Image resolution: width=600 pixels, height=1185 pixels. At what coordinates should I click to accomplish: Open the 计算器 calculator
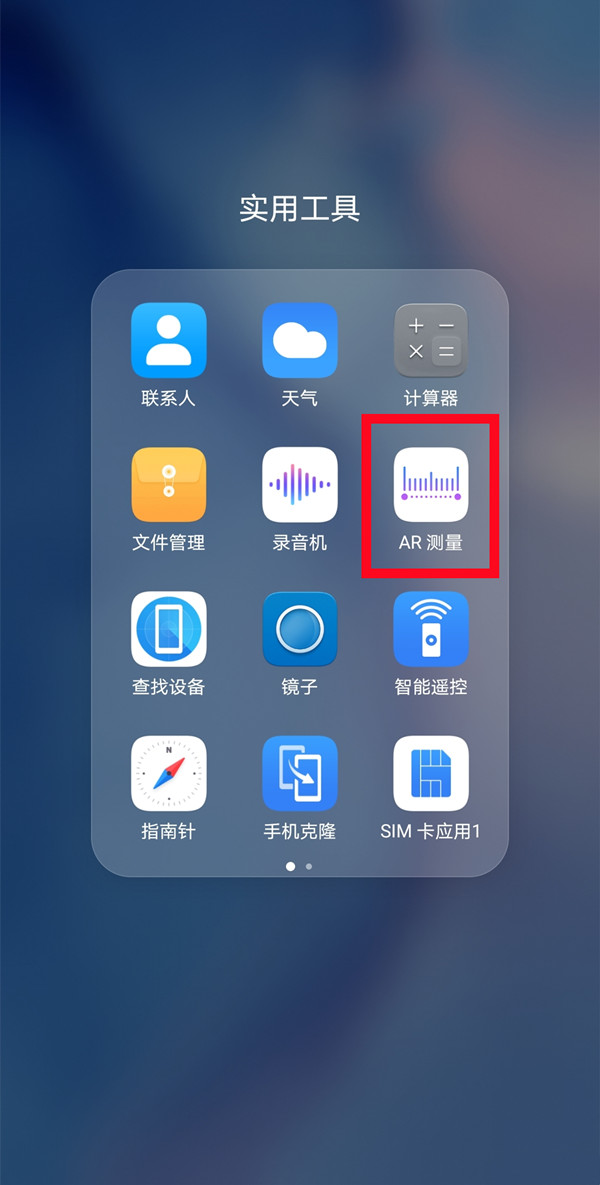(x=431, y=341)
